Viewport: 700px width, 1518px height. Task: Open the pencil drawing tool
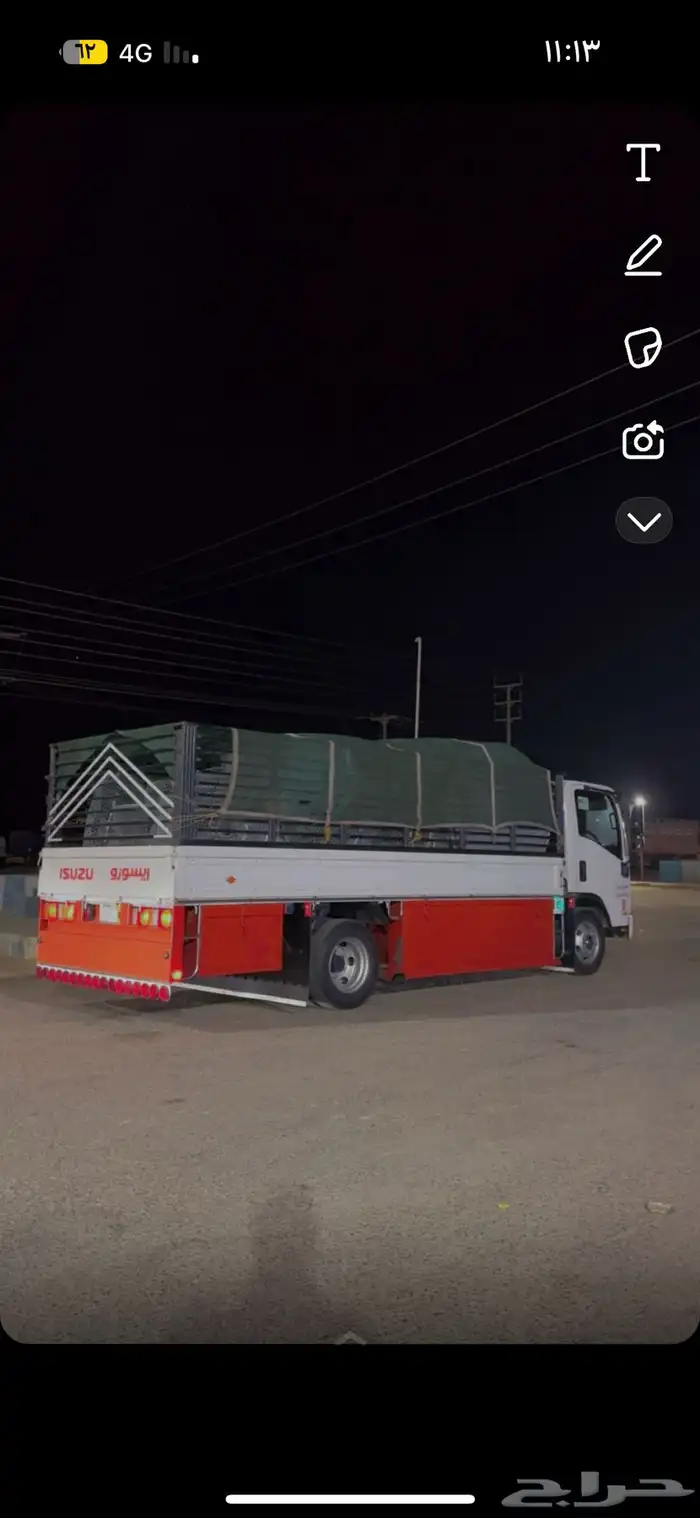click(643, 255)
